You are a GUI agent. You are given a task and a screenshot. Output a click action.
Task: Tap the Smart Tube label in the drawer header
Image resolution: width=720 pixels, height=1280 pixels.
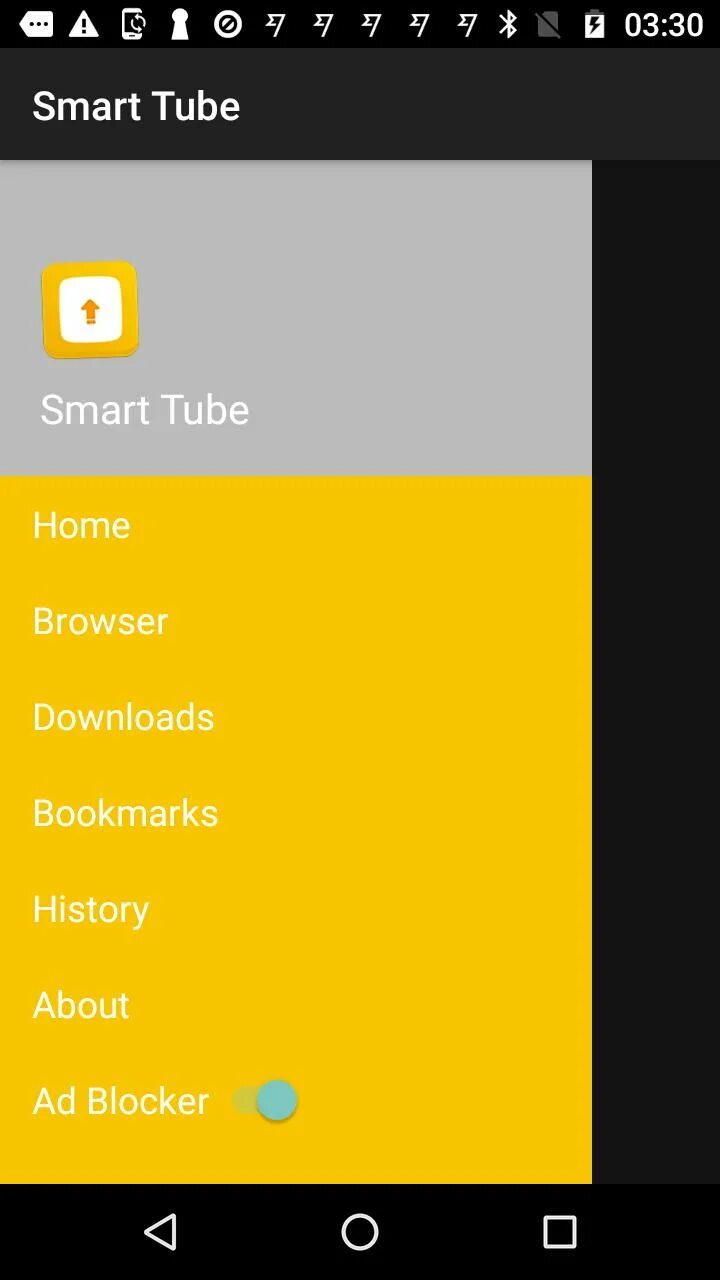click(144, 408)
